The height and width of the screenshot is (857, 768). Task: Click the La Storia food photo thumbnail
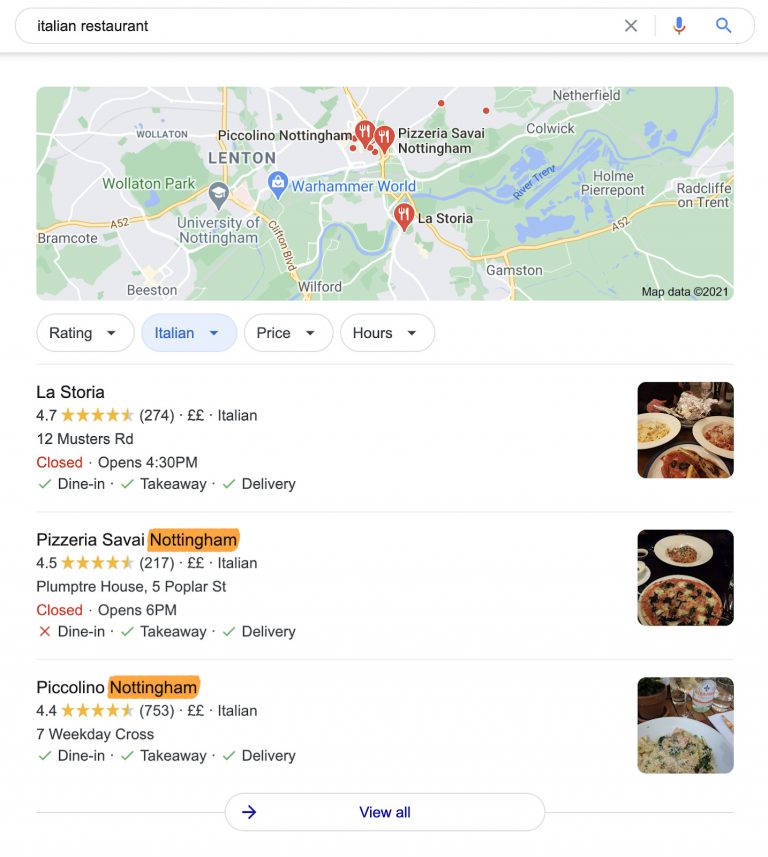point(685,430)
